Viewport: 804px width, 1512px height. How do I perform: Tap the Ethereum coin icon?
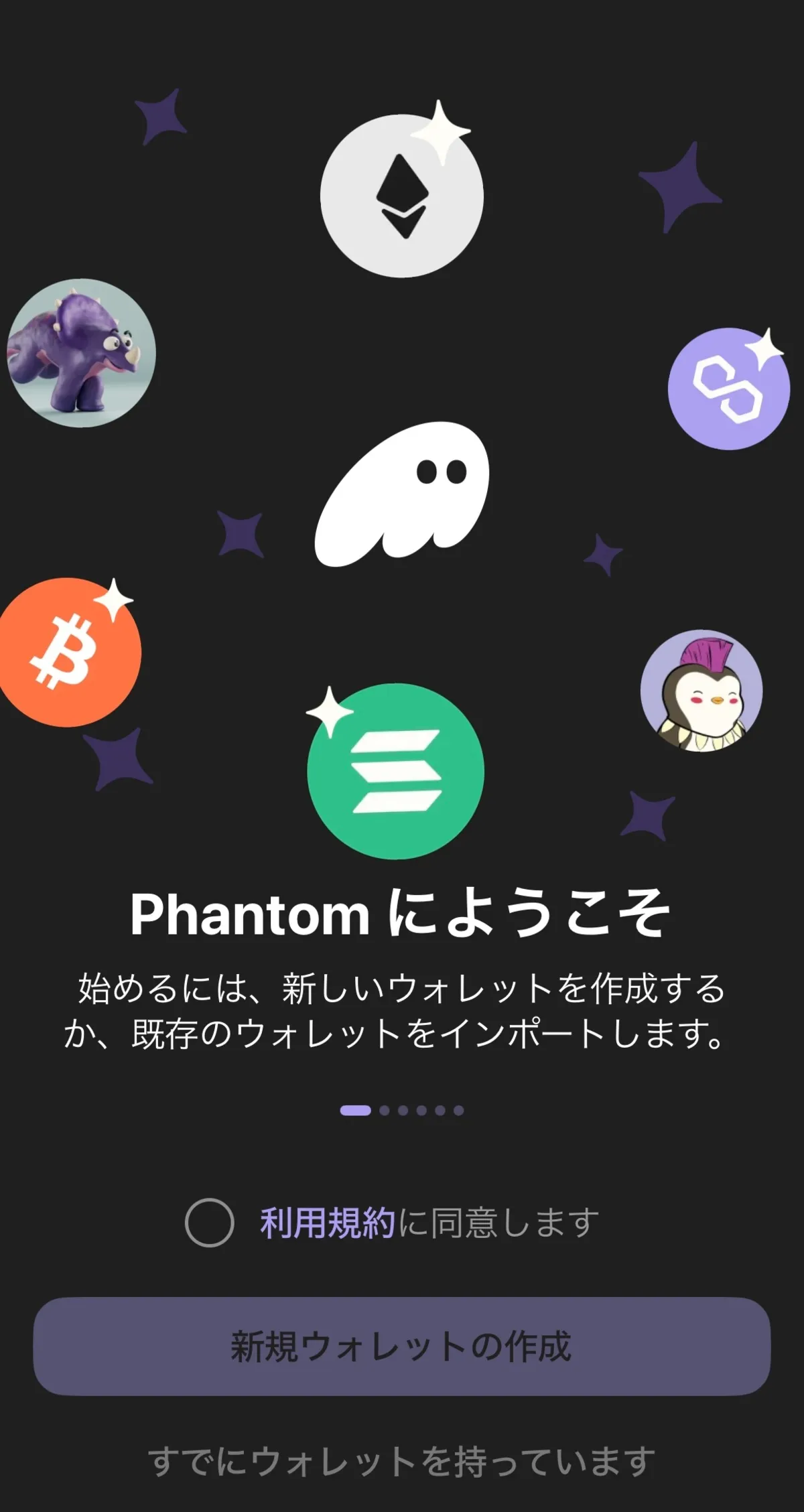pos(402,194)
